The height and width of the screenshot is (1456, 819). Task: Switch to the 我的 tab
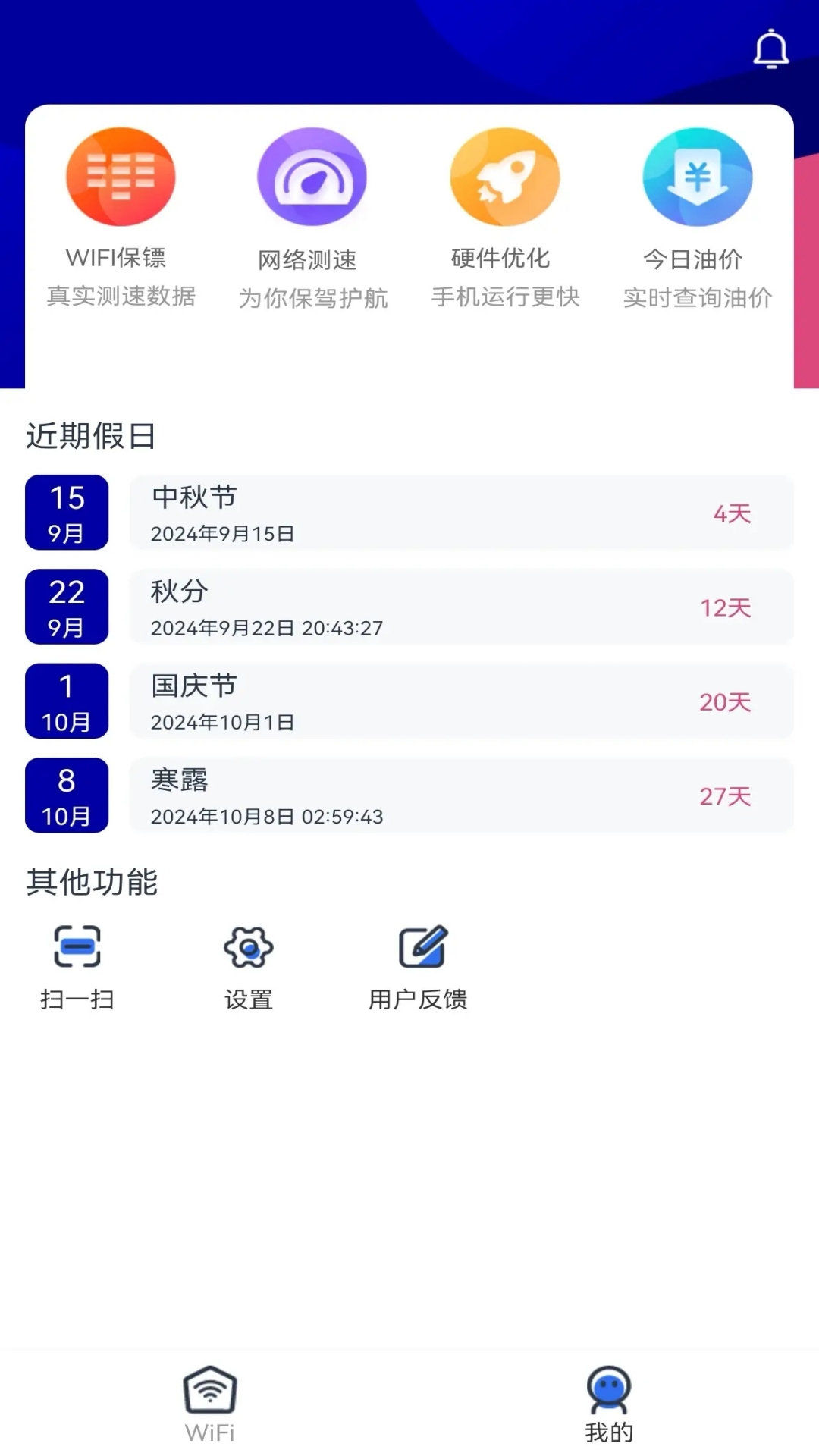click(x=609, y=1404)
